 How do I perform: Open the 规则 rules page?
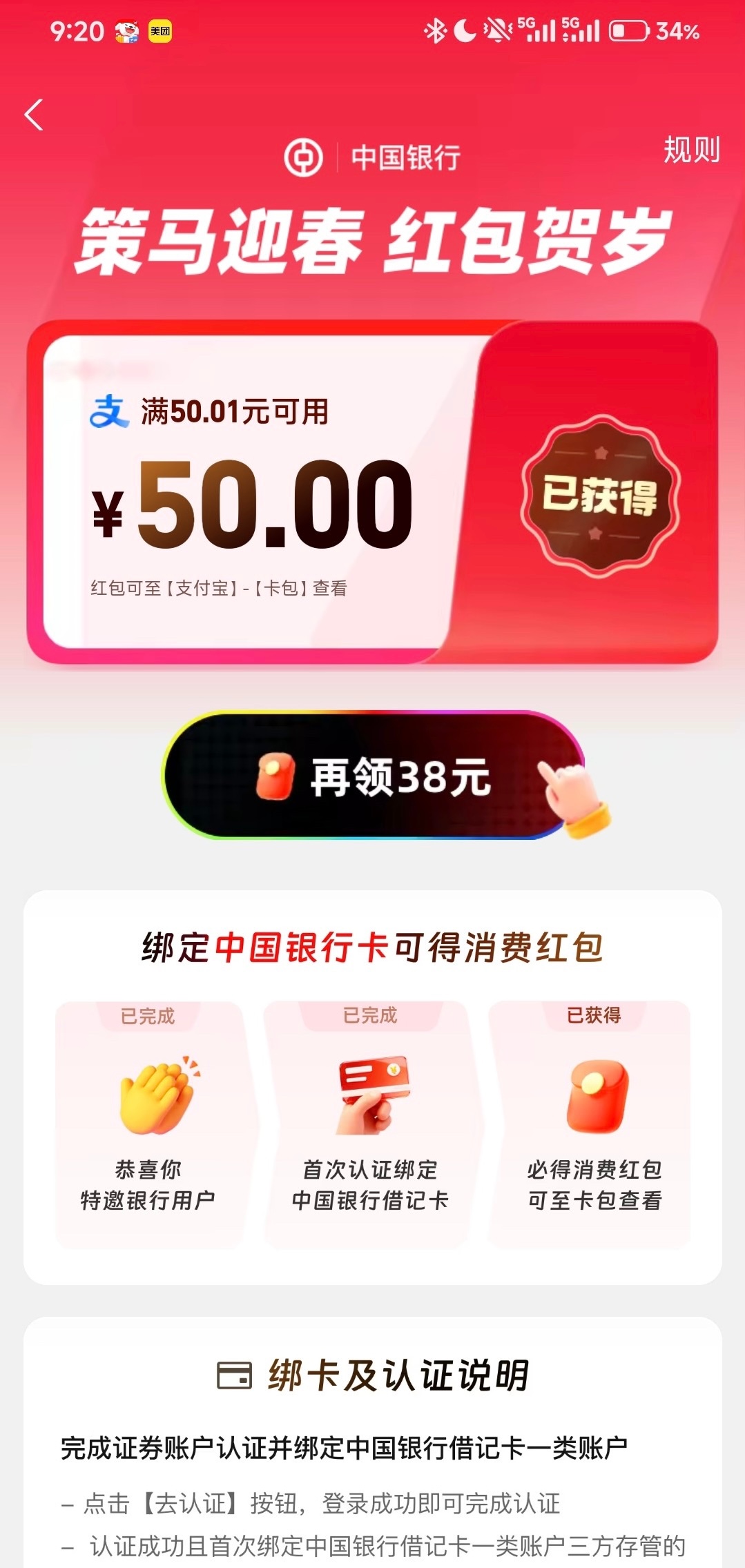(x=690, y=150)
